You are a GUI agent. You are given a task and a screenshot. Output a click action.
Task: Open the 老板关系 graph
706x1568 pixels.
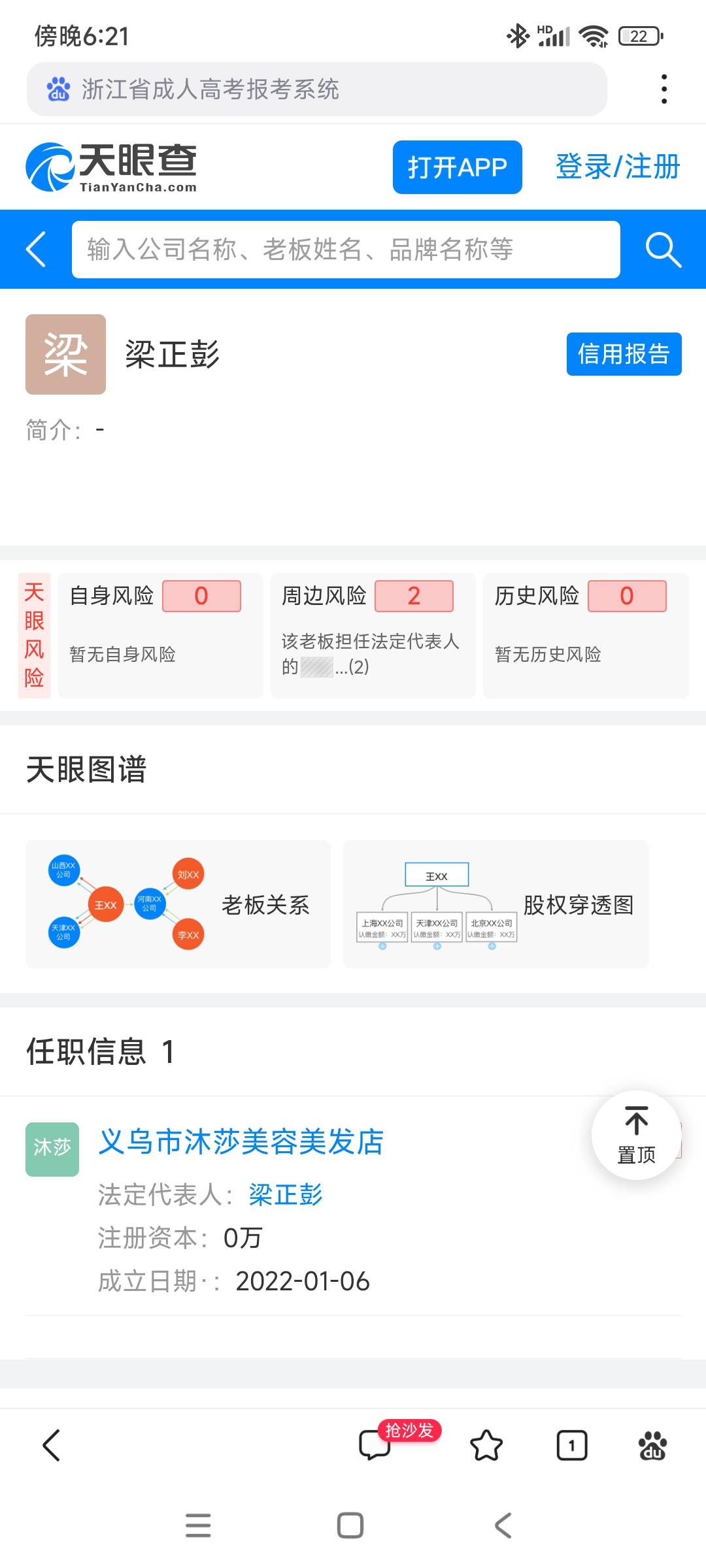point(178,904)
